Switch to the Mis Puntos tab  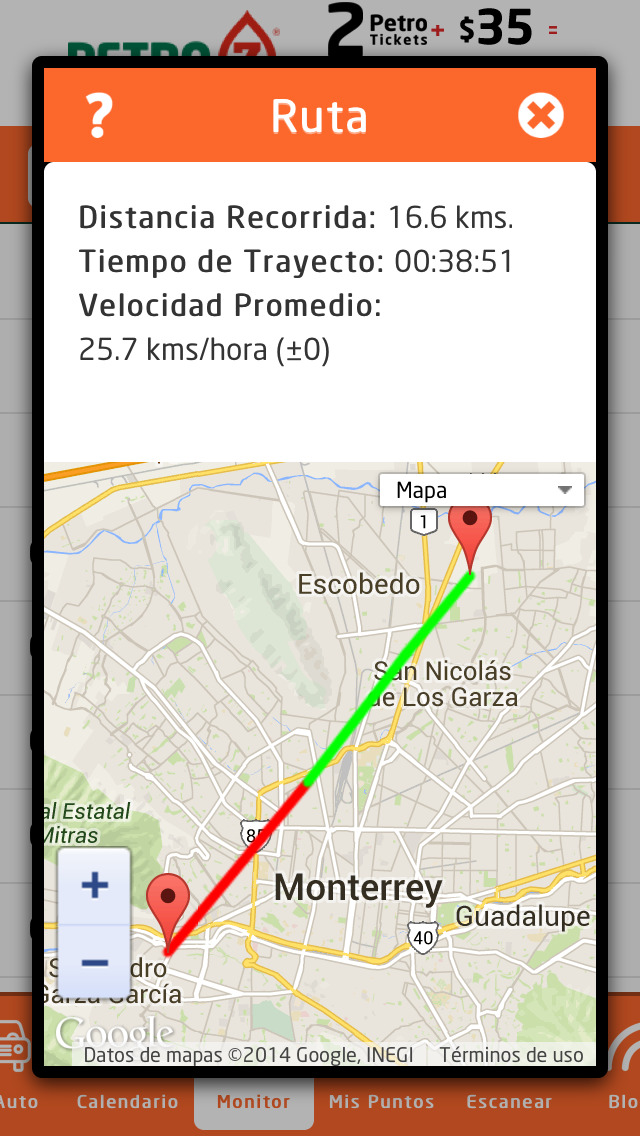point(381,1102)
